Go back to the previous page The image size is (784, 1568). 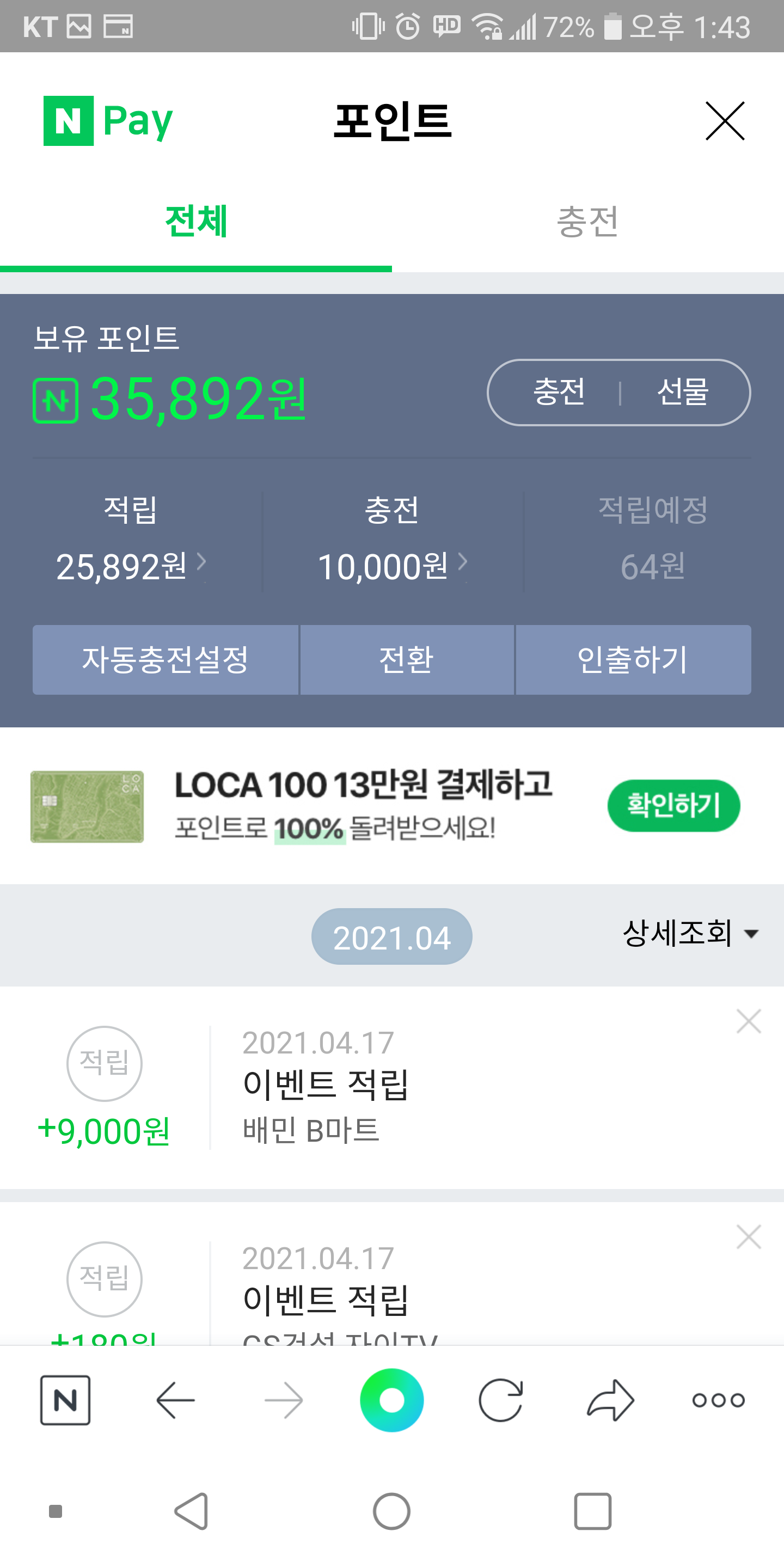pos(175,1400)
